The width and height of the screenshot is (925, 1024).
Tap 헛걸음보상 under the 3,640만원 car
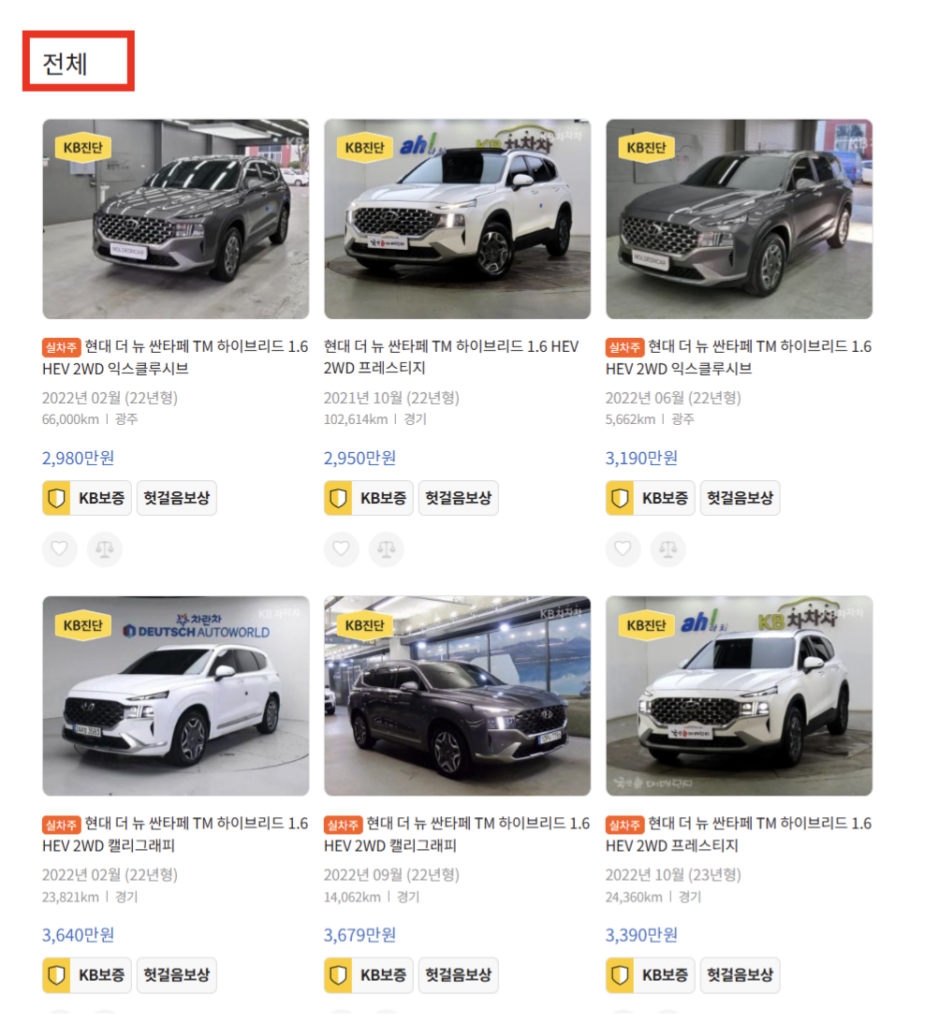coord(176,975)
